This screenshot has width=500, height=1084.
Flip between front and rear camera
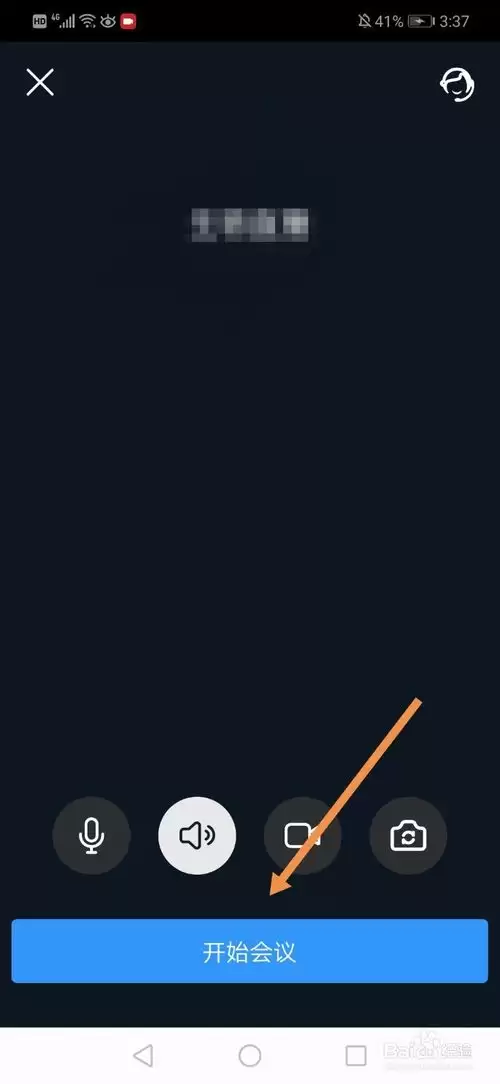pyautogui.click(x=408, y=836)
